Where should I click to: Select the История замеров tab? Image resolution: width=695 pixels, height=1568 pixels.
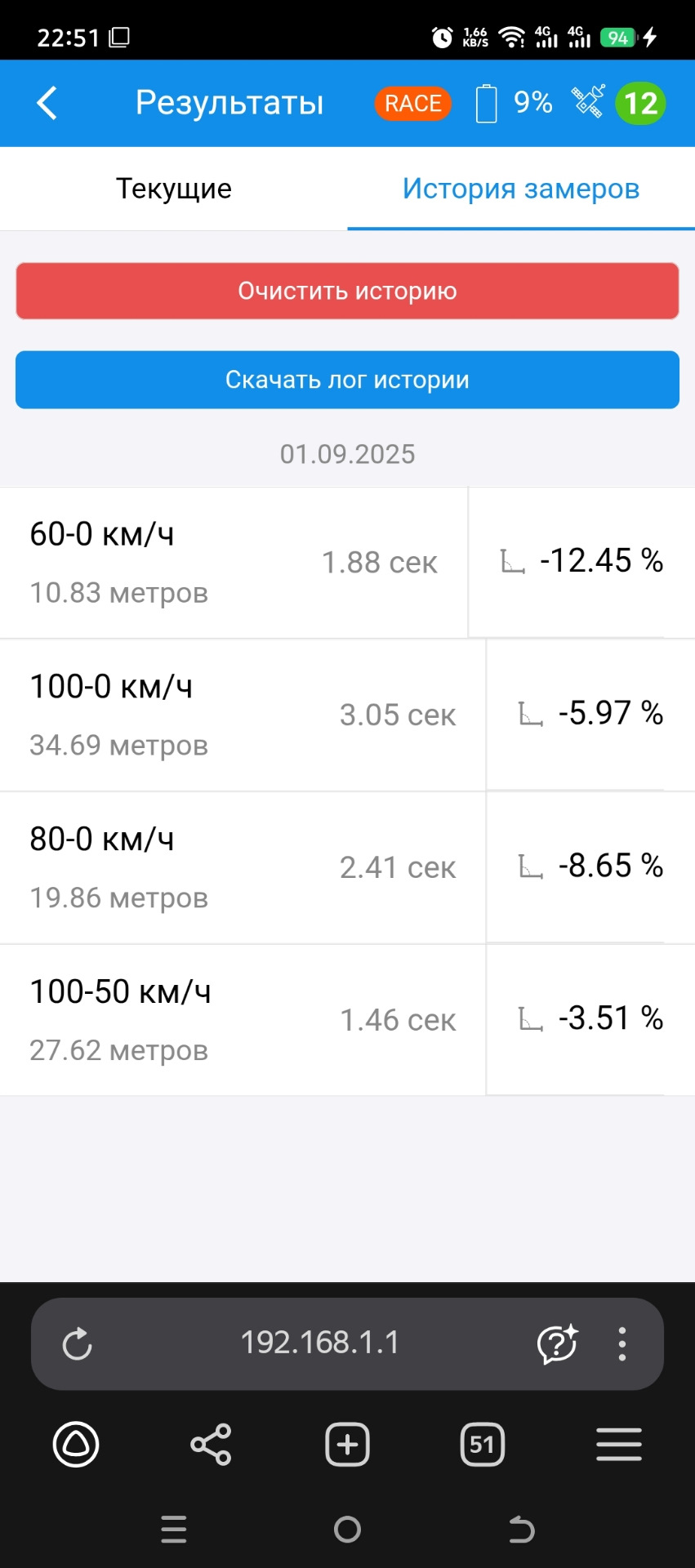520,189
